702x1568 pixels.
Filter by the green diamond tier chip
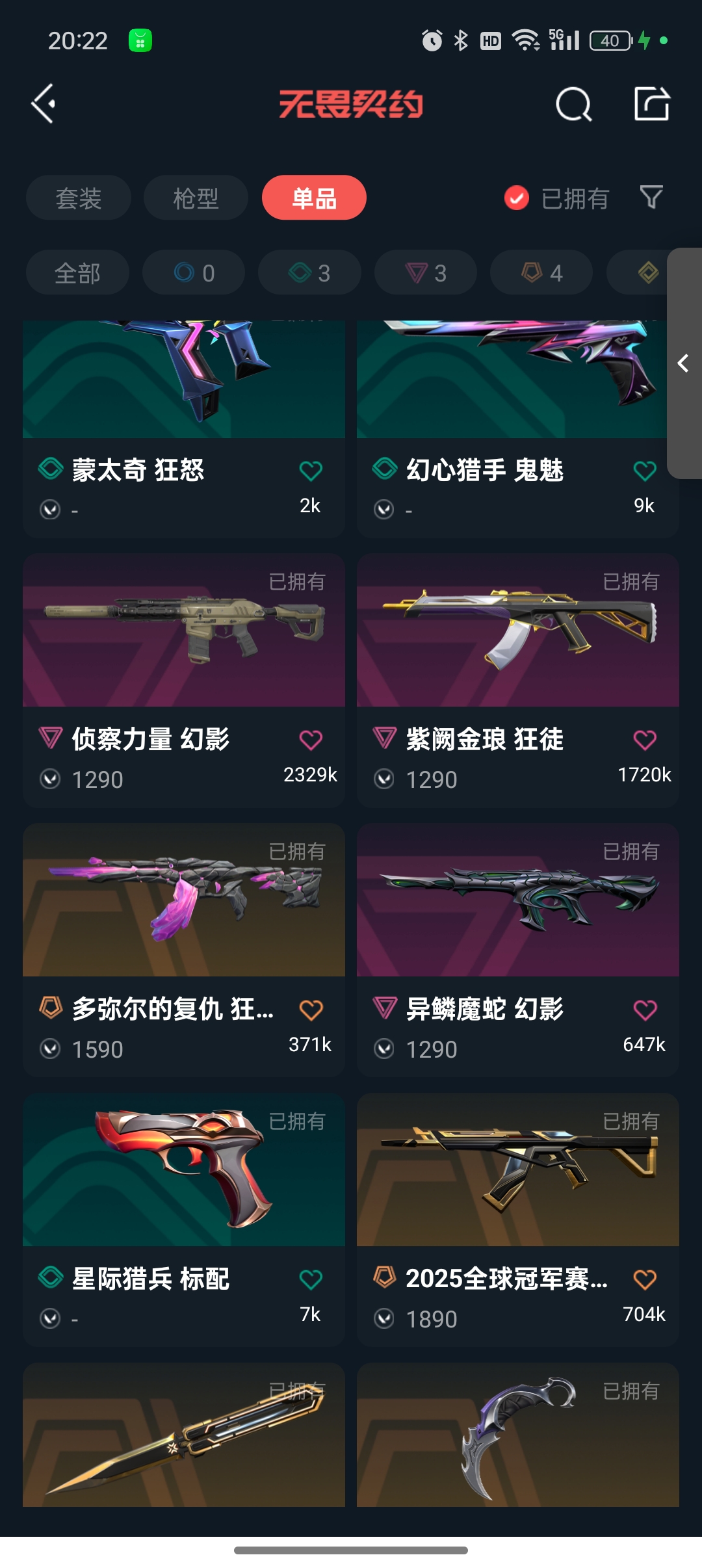[x=309, y=272]
